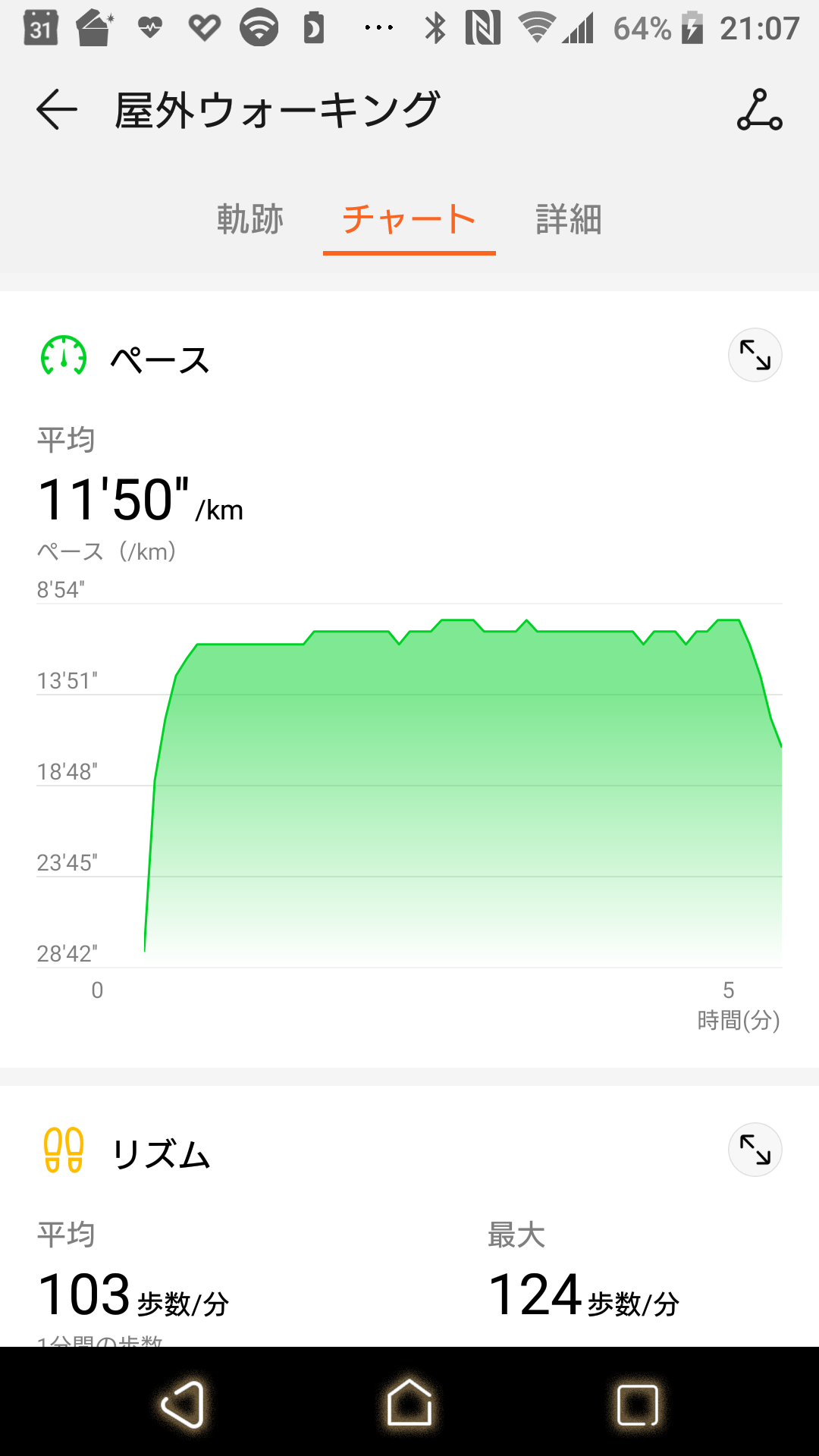Open the recent apps view

(638, 1404)
